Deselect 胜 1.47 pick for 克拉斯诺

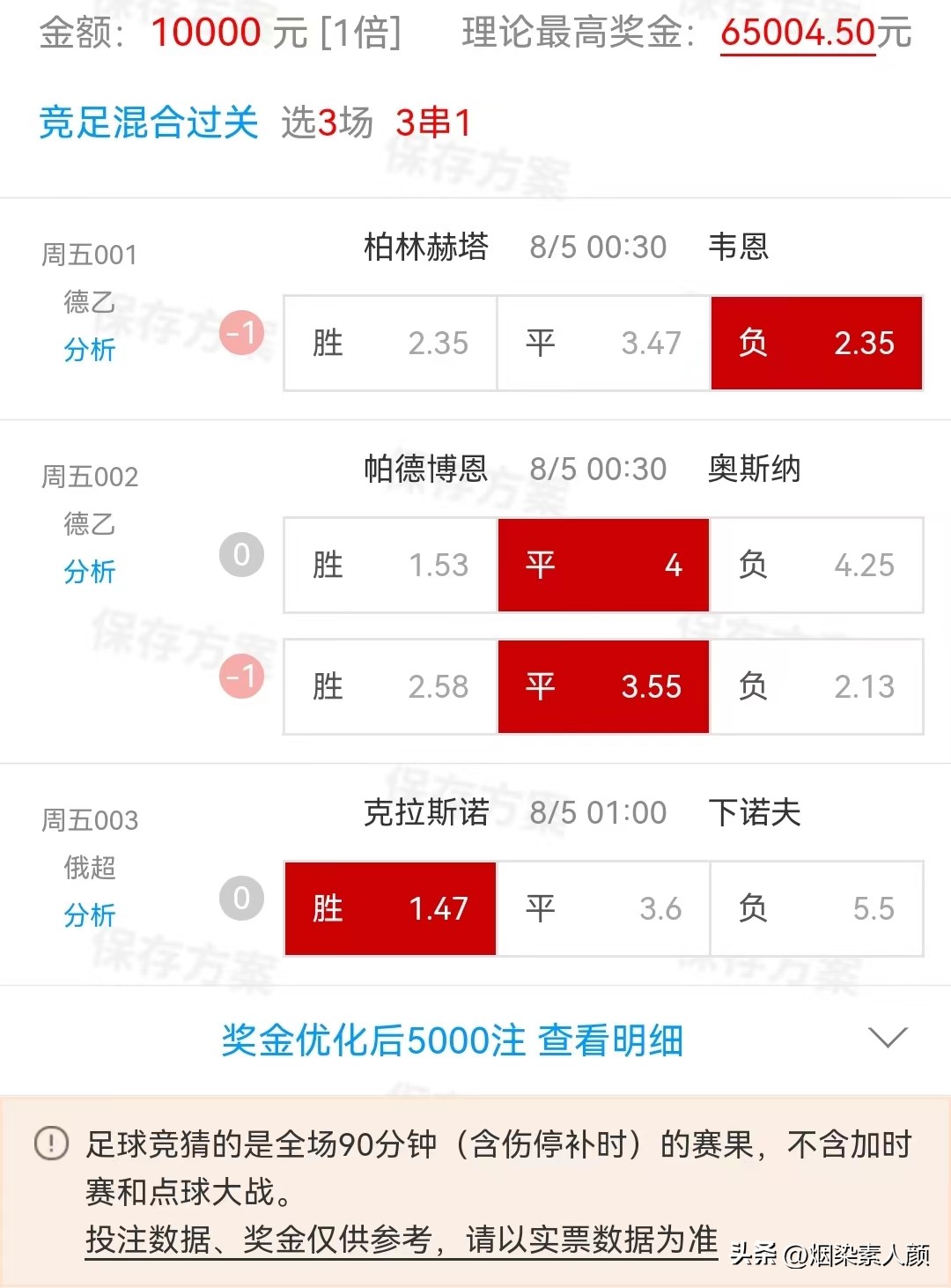[x=390, y=909]
